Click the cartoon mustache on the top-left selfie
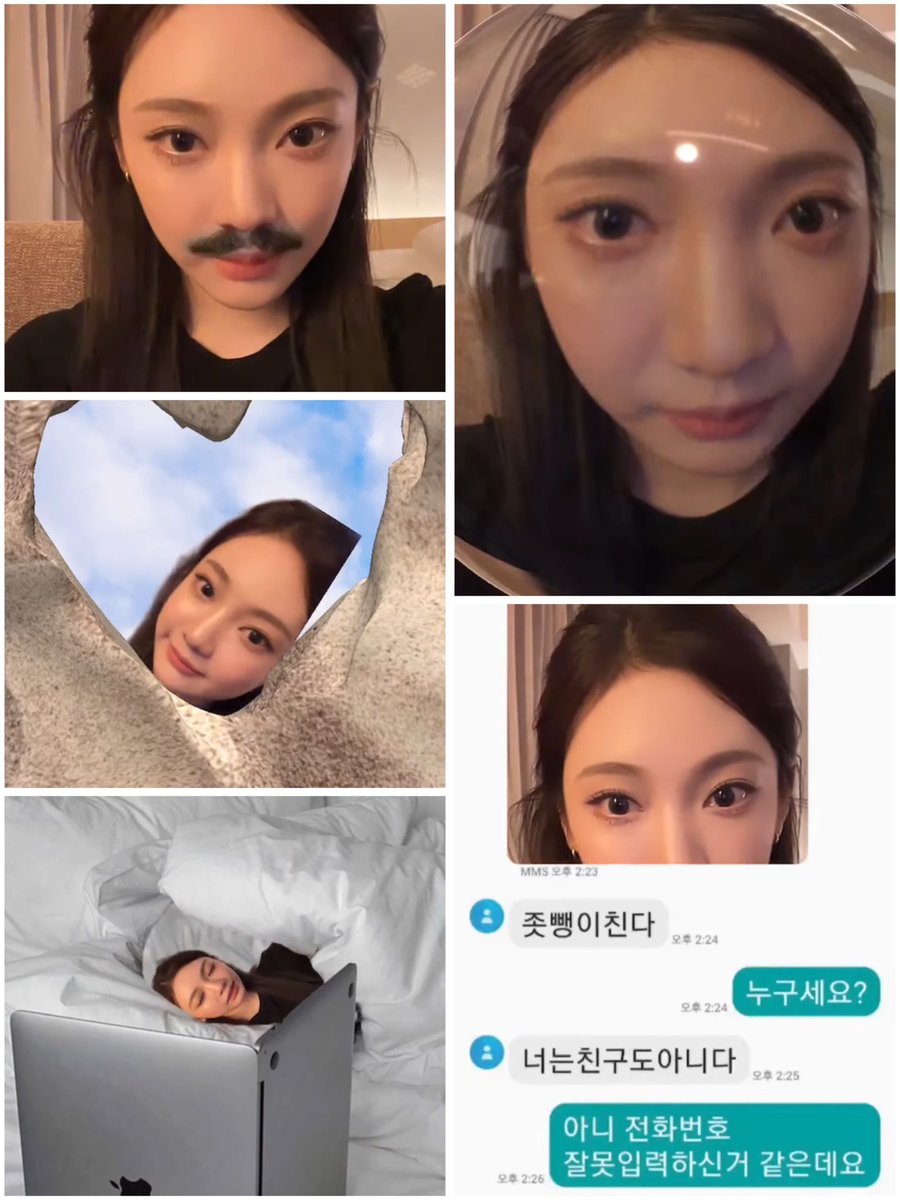900x1200 pixels. pos(240,240)
